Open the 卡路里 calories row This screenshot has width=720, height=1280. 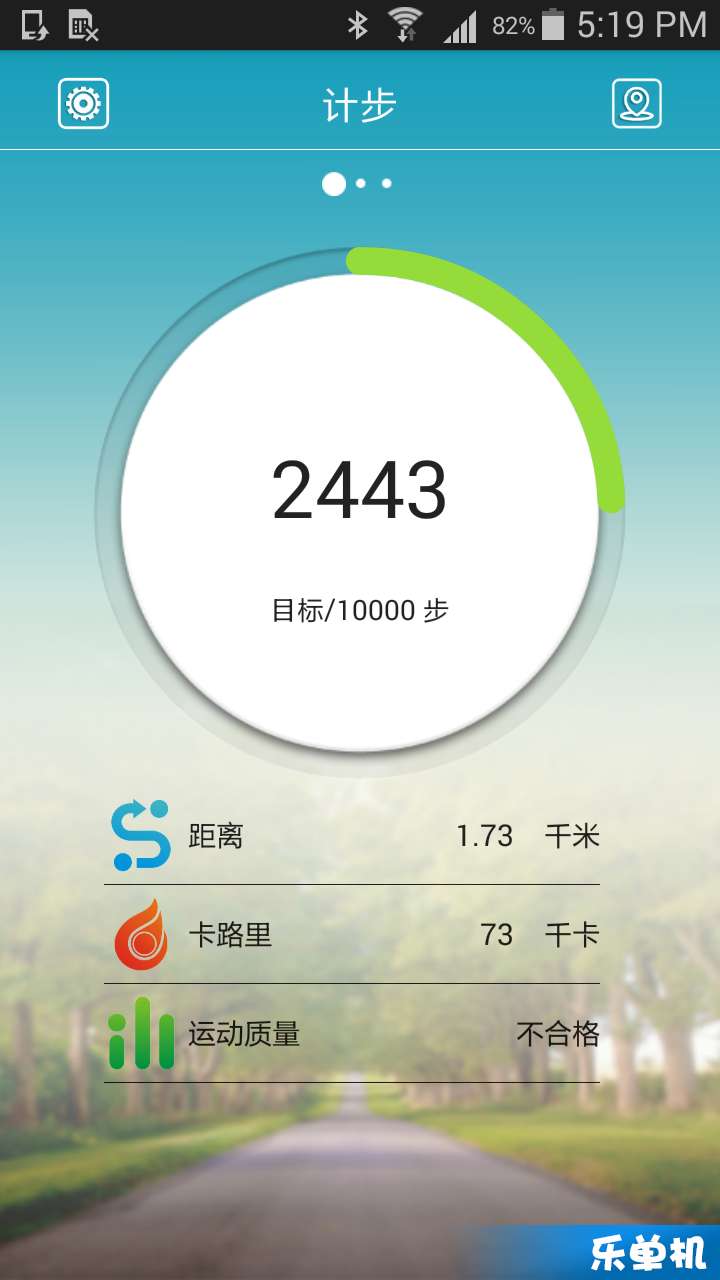[352, 935]
